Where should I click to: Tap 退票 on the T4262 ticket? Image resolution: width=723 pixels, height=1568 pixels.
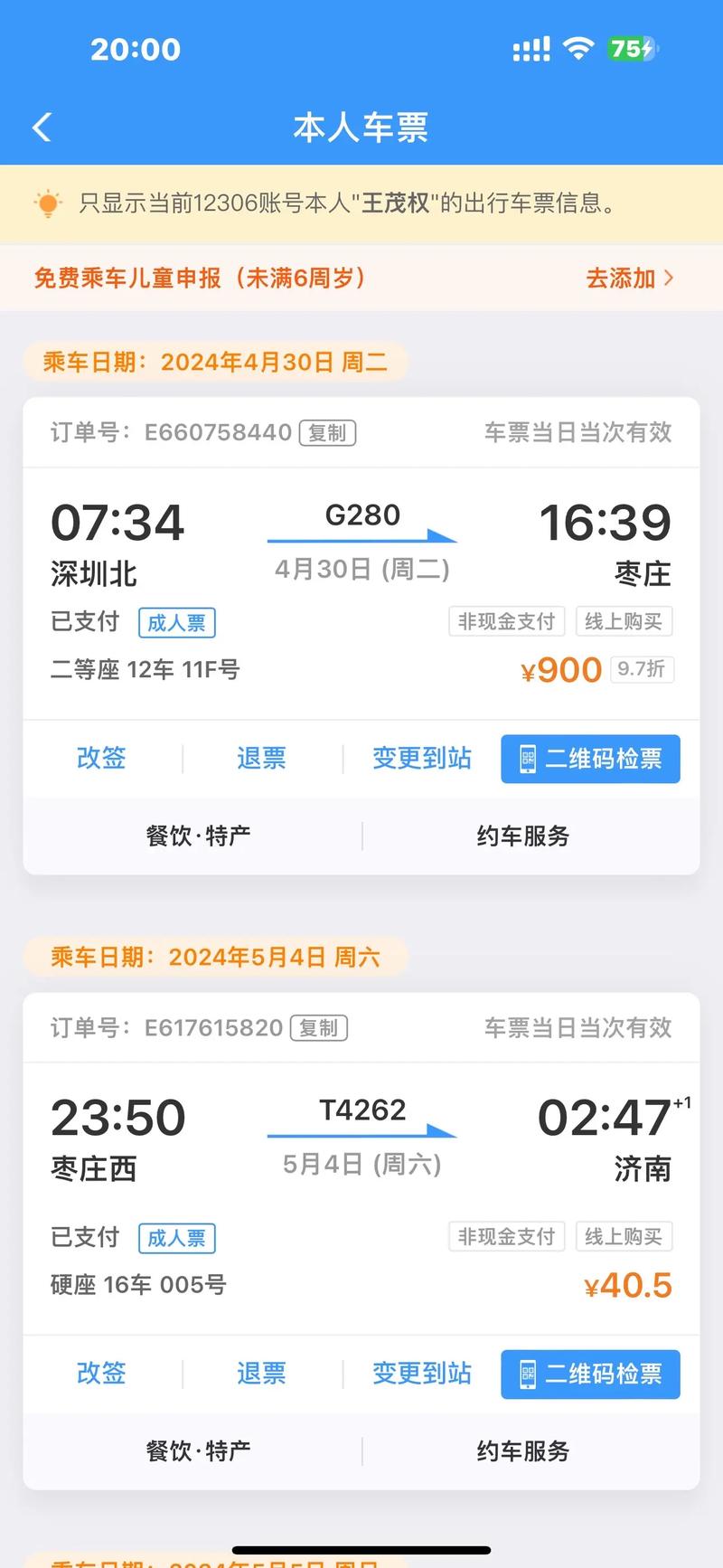click(261, 1374)
